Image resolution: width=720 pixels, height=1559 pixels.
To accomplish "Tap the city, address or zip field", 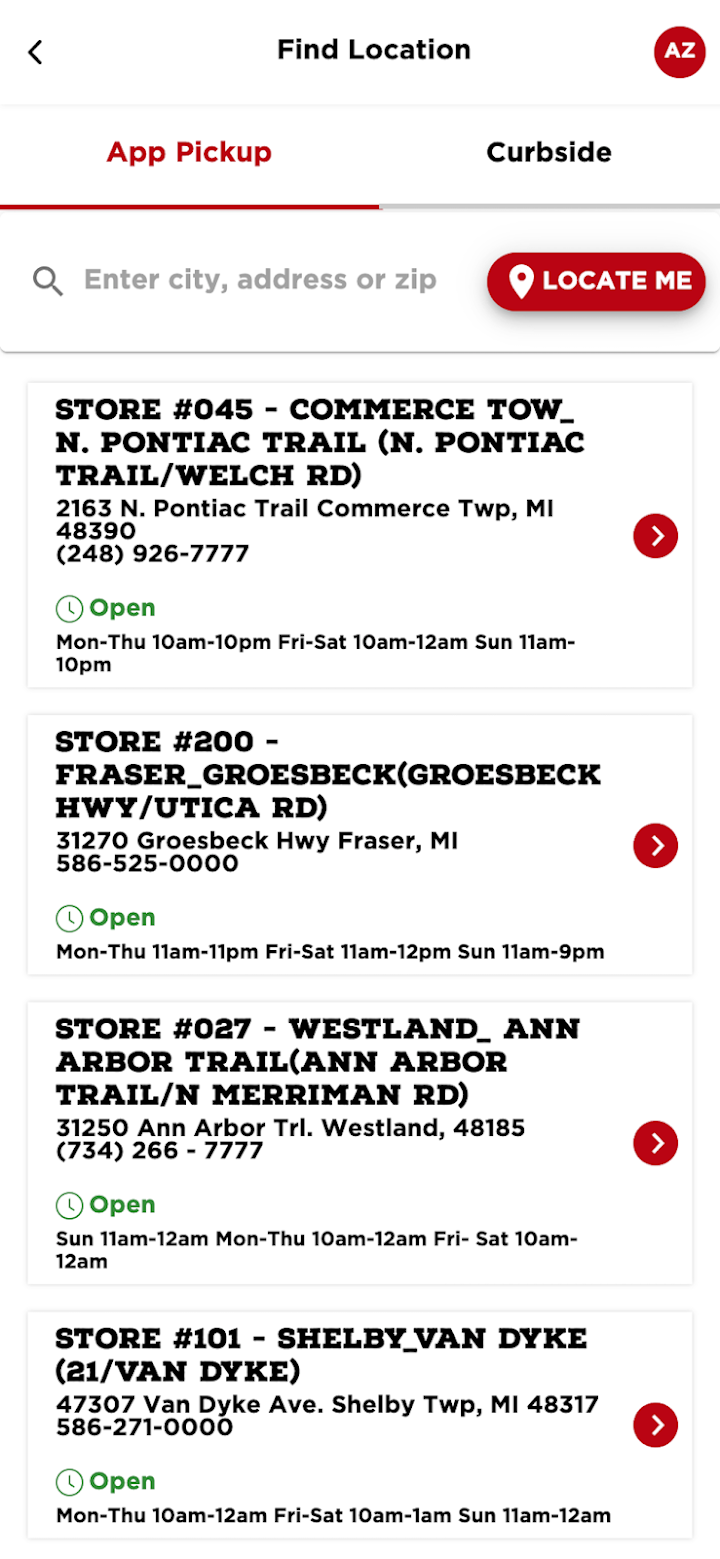I will [260, 280].
